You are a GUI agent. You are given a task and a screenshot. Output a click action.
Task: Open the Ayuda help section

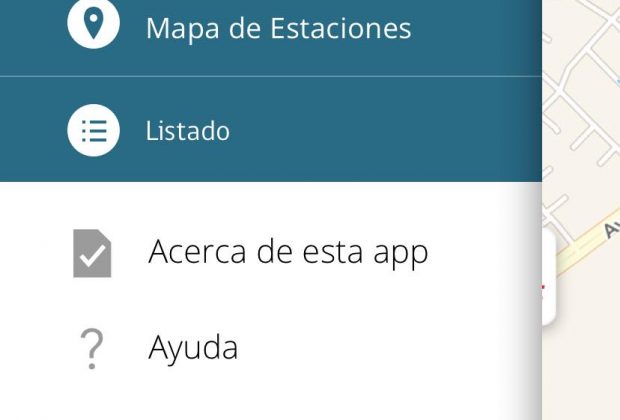pos(193,348)
